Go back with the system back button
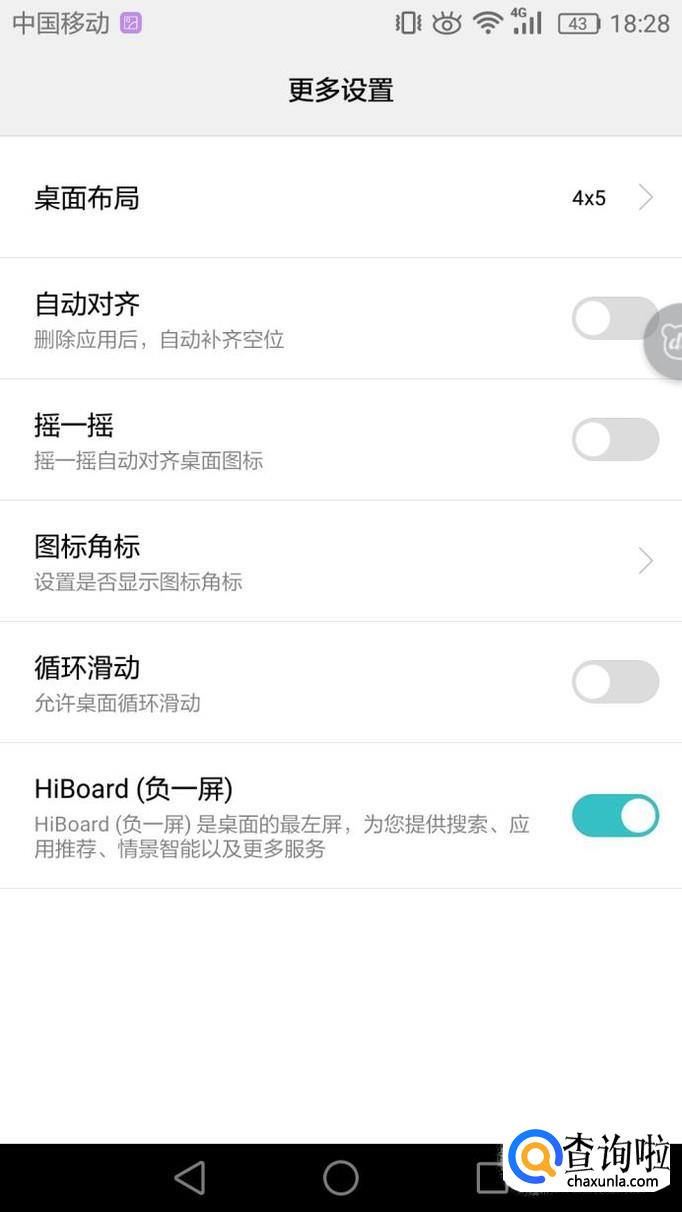This screenshot has height=1212, width=682. (189, 1178)
